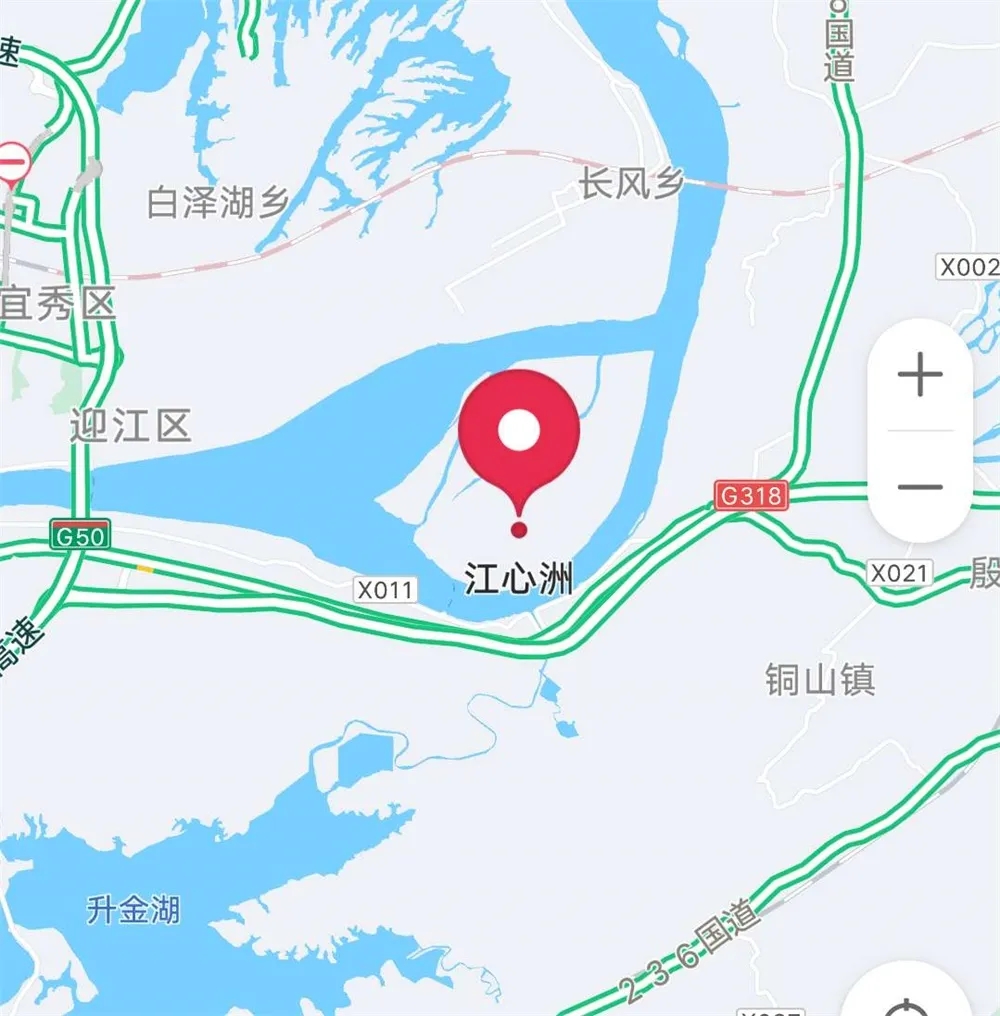Zoom in on the map
Image resolution: width=1000 pixels, height=1016 pixels.
[x=920, y=376]
